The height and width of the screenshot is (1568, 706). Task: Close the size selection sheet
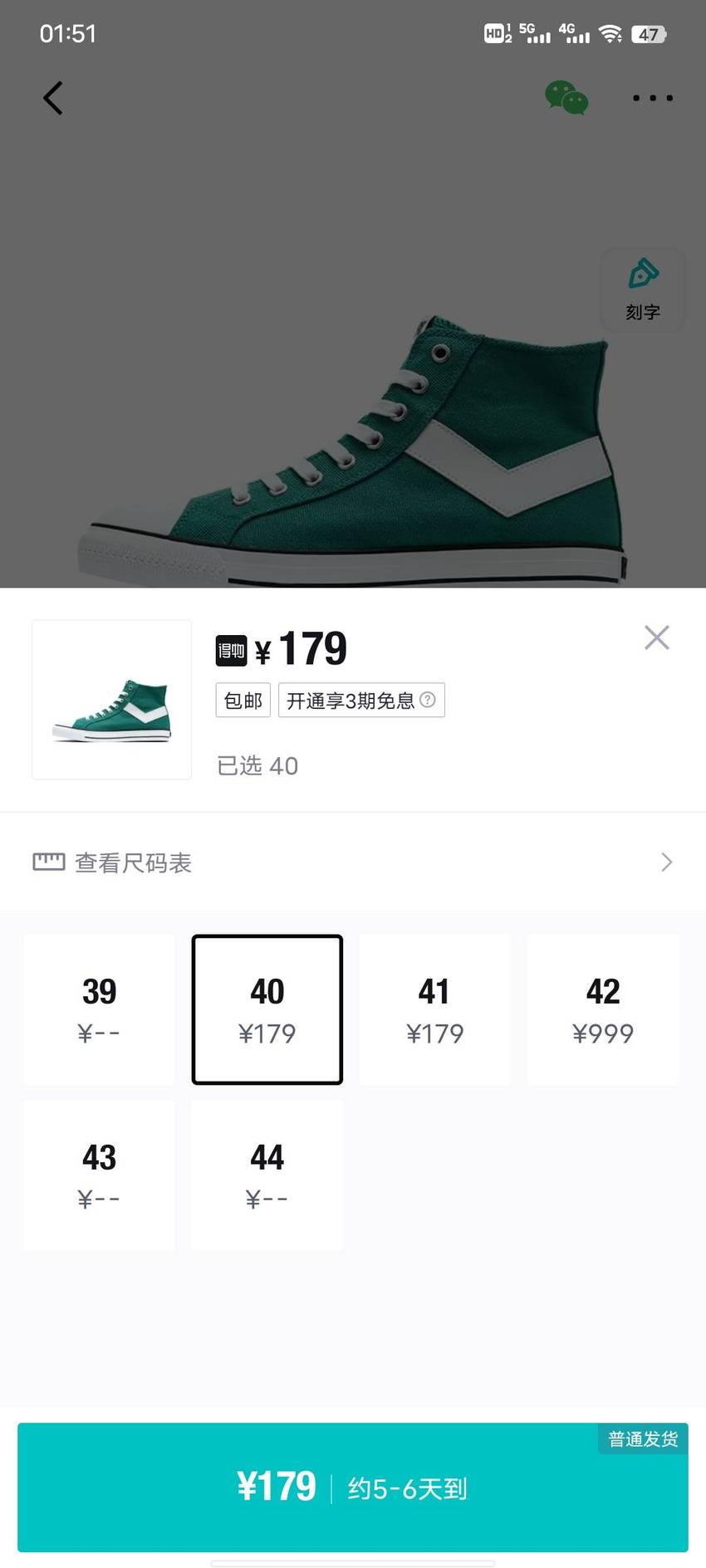pyautogui.click(x=656, y=637)
